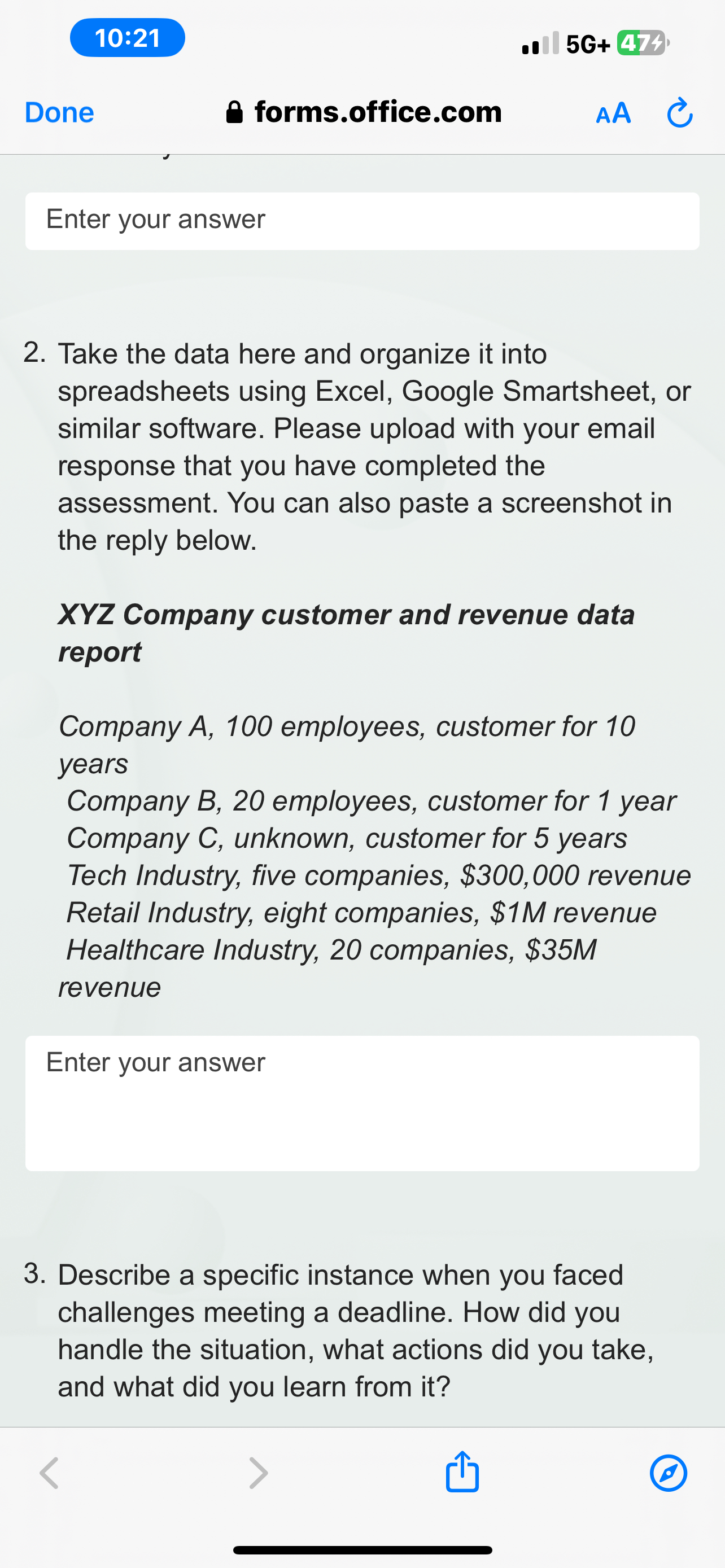Tap the Dynamic Island area
The image size is (725, 1568).
[x=362, y=37]
